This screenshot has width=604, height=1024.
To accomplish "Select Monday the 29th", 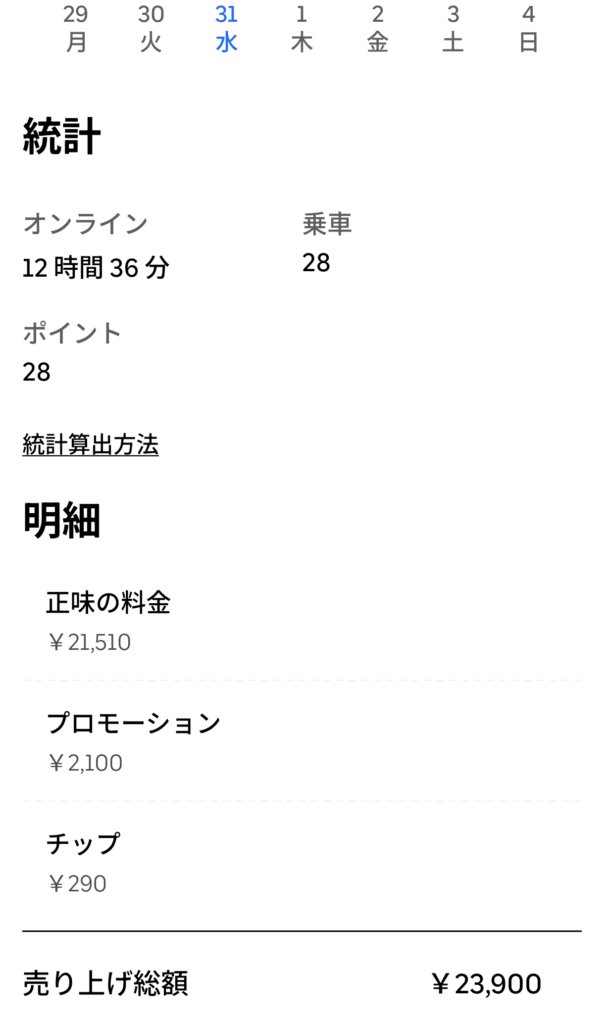I will coord(76,28).
